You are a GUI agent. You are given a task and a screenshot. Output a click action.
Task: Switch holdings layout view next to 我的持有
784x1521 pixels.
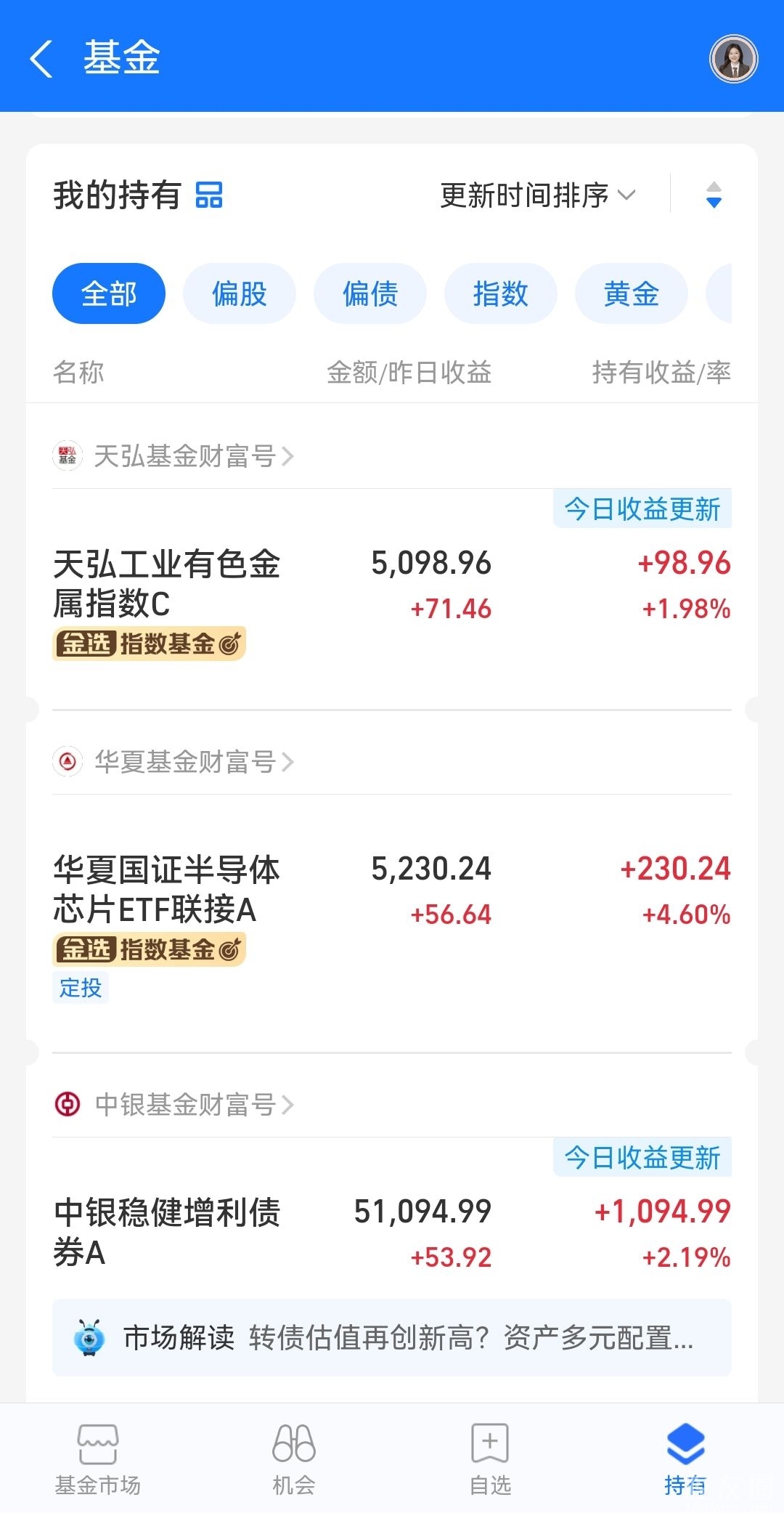tap(209, 195)
